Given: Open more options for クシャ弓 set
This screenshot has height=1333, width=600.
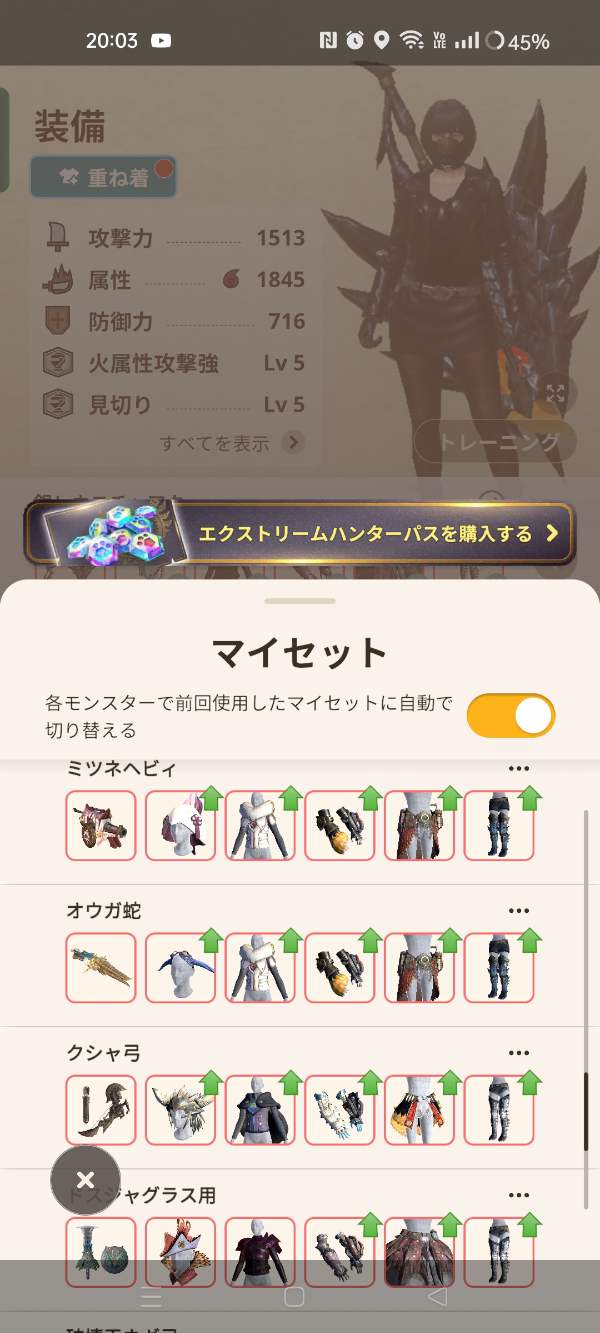Looking at the screenshot, I should pyautogui.click(x=518, y=1053).
